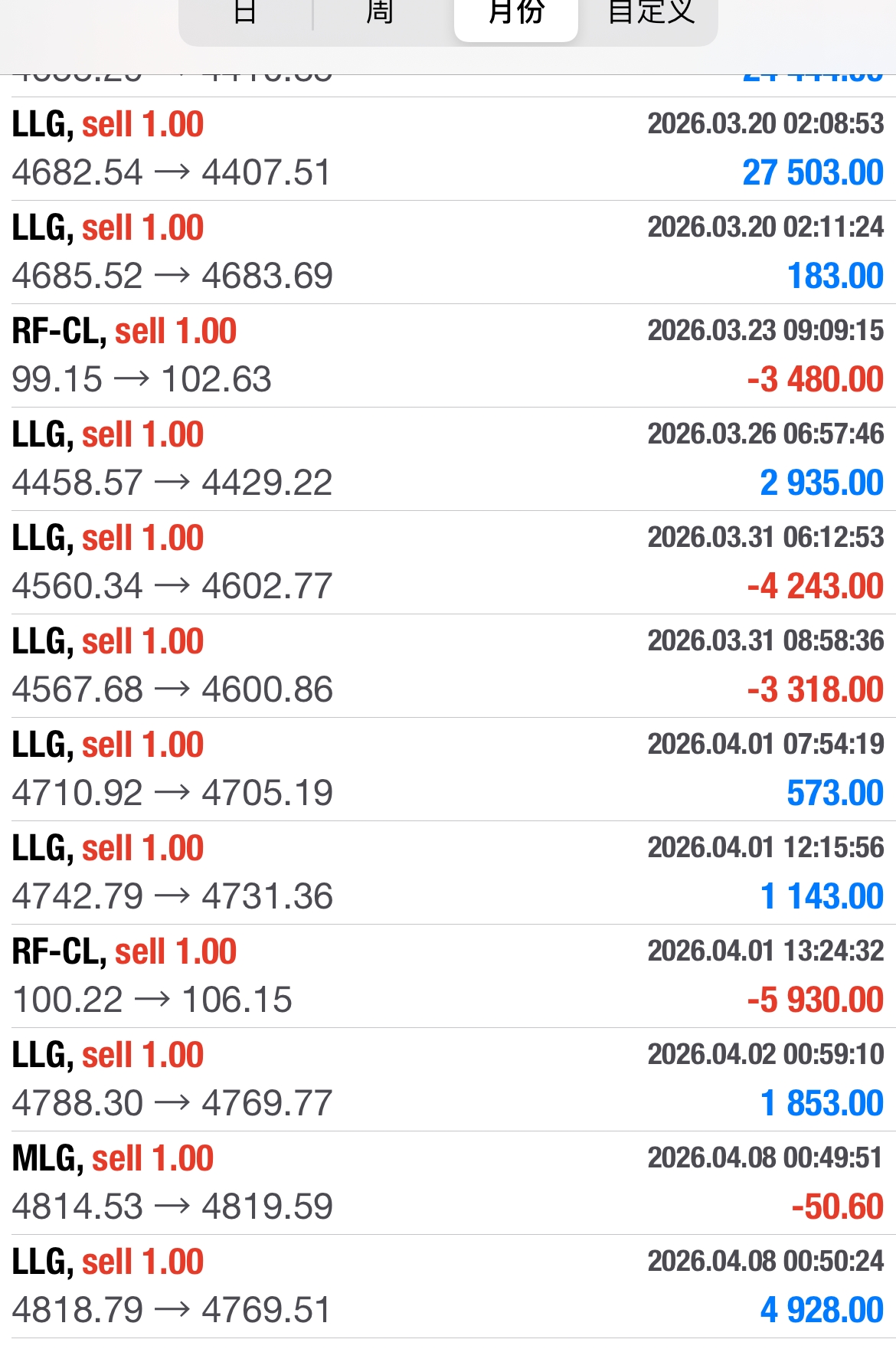Expand the RF-CL trade with -5 930.00 loss
The image size is (896, 1349).
point(448,976)
